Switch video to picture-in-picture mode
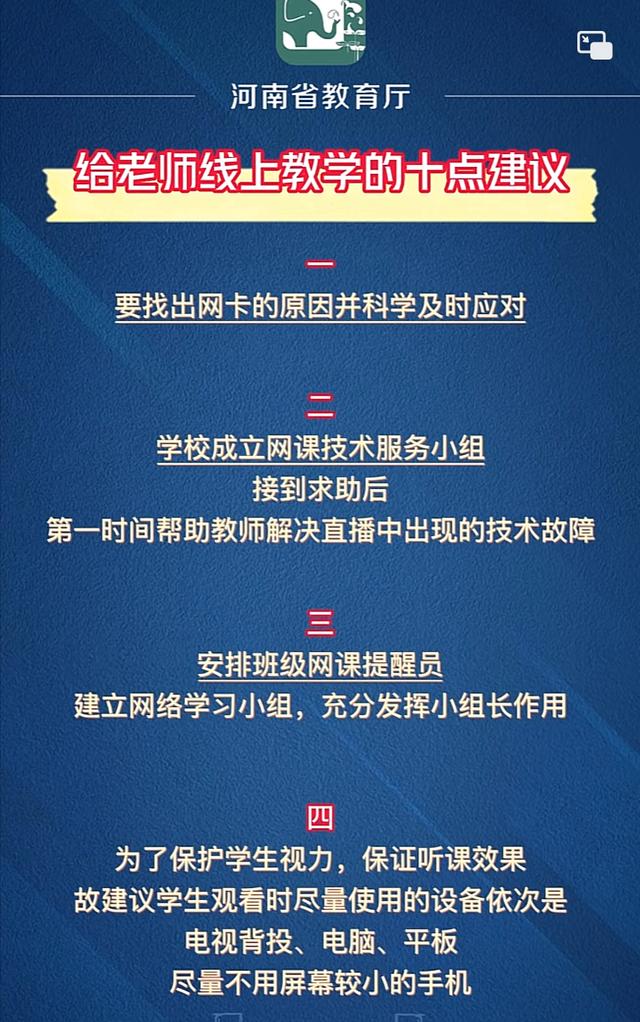 594,45
